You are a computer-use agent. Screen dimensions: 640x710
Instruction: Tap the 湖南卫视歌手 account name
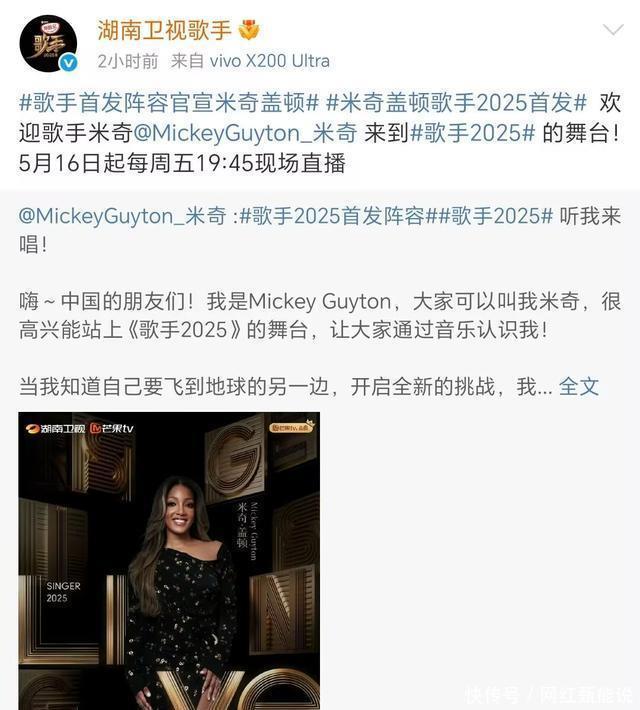[164, 31]
